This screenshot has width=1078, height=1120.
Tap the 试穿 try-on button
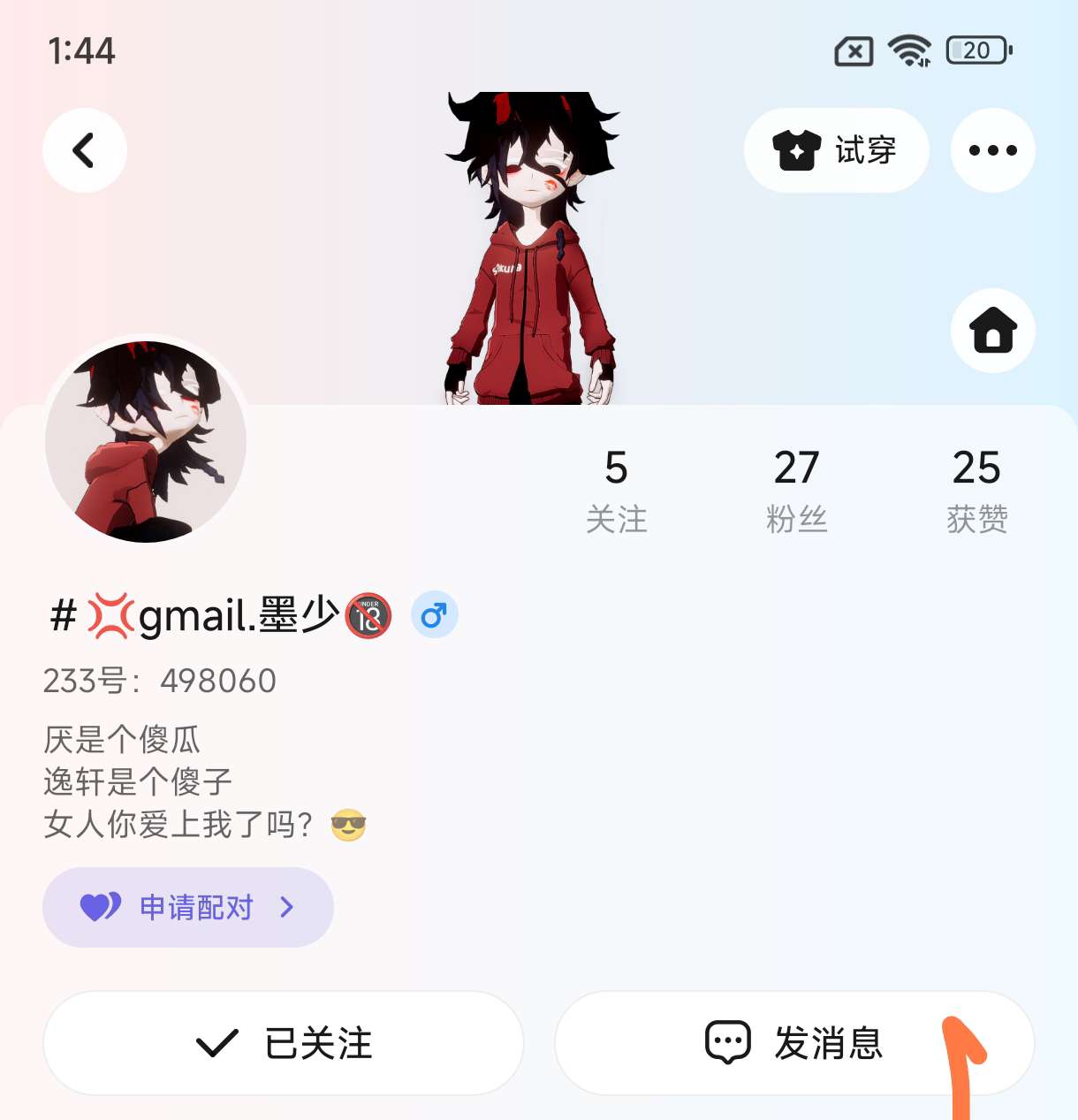pyautogui.click(x=836, y=150)
